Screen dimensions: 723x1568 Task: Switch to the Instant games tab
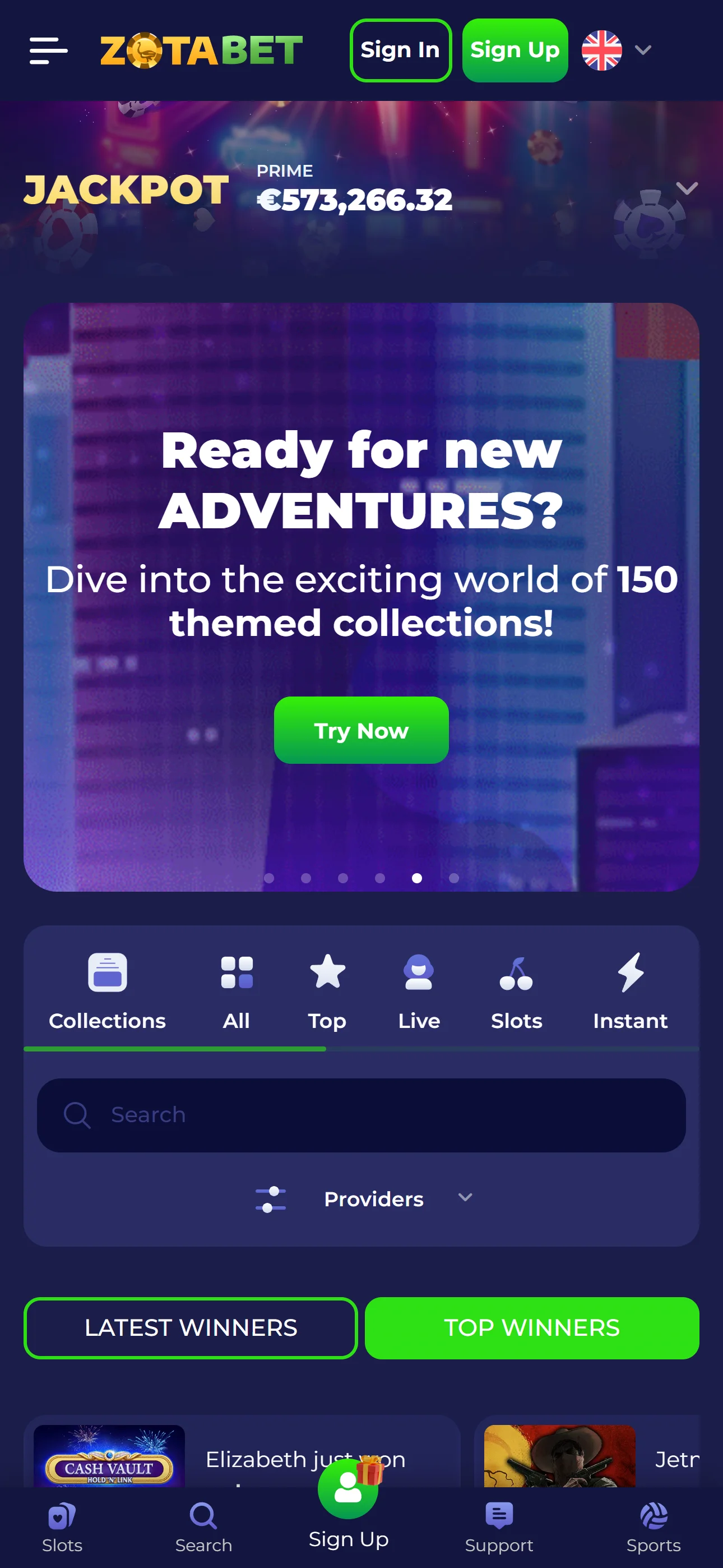(x=630, y=991)
